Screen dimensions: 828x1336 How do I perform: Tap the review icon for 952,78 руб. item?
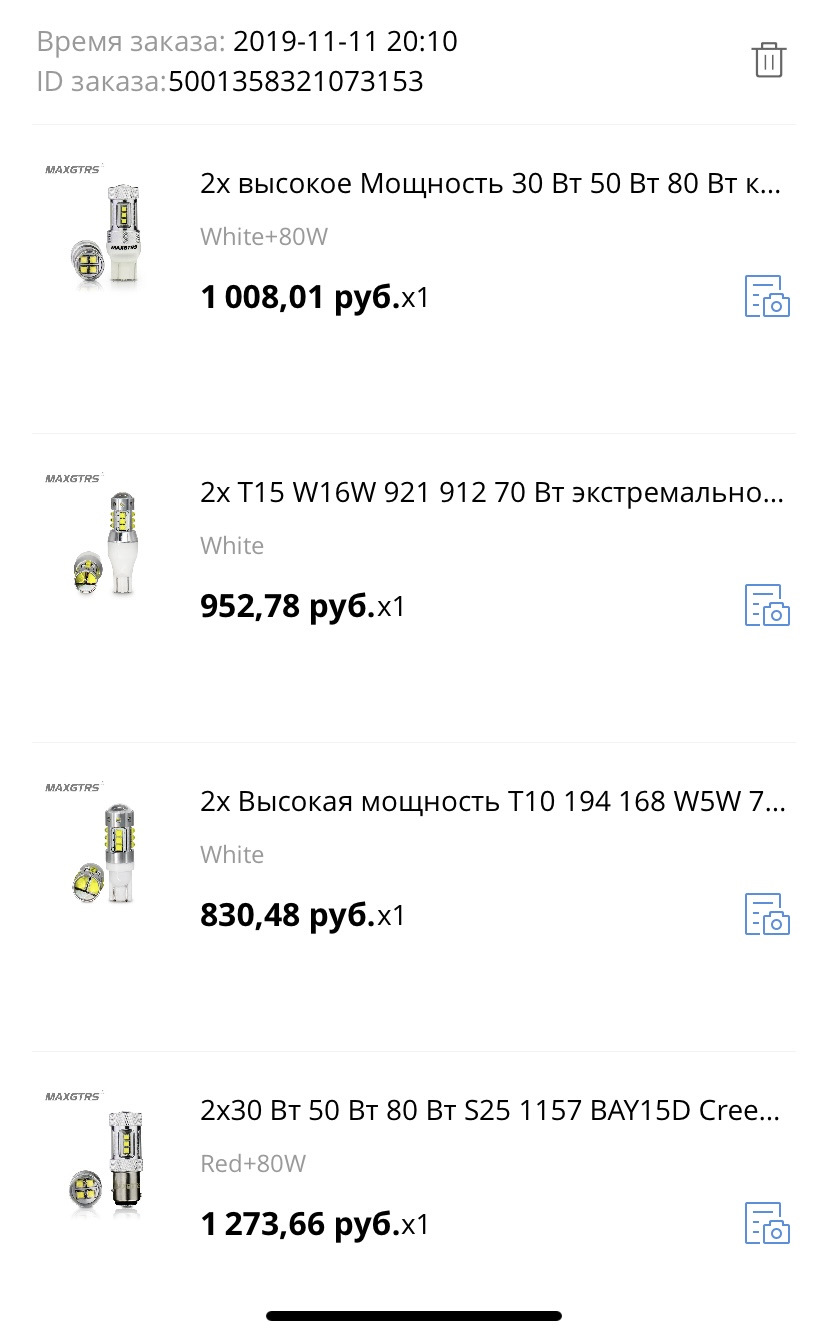(767, 606)
